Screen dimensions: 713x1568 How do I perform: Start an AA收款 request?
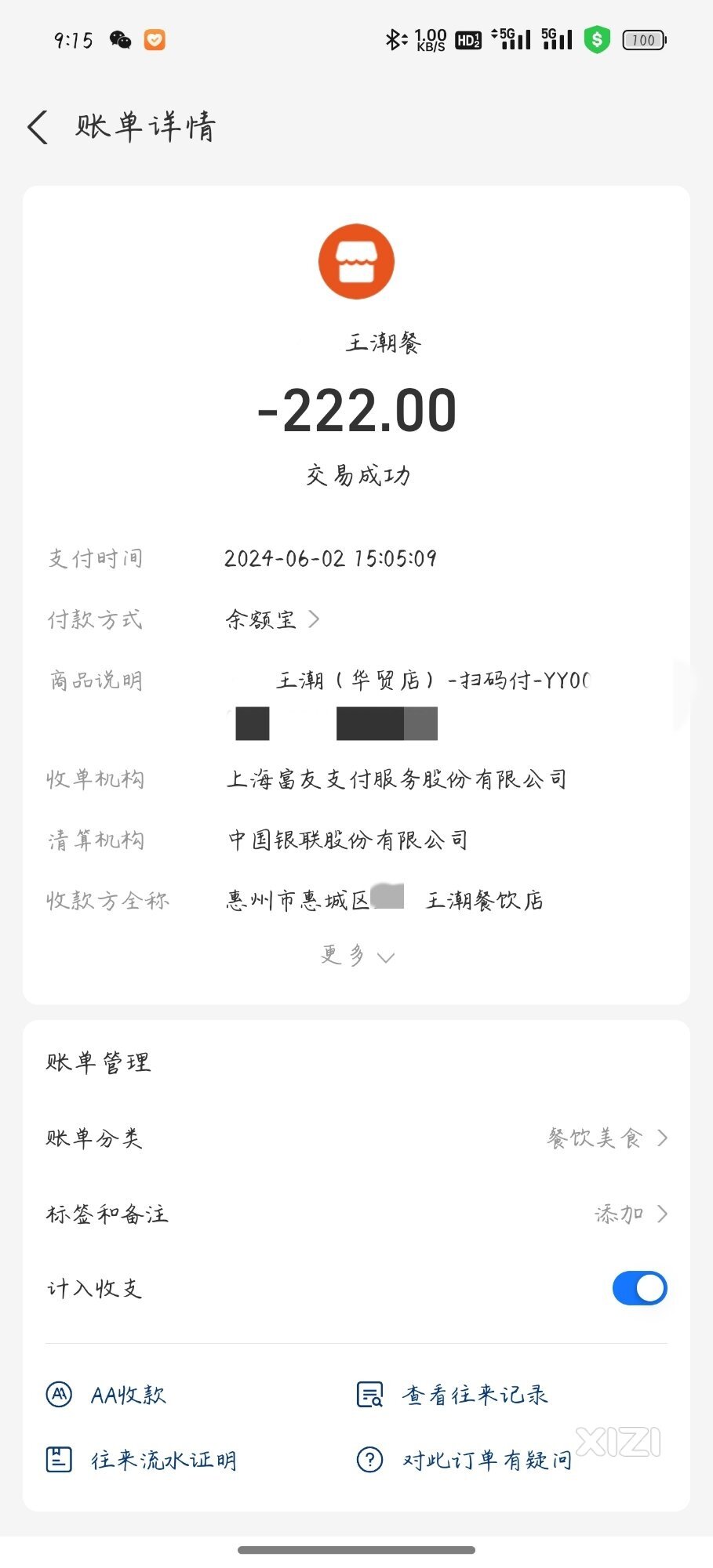click(x=106, y=1394)
